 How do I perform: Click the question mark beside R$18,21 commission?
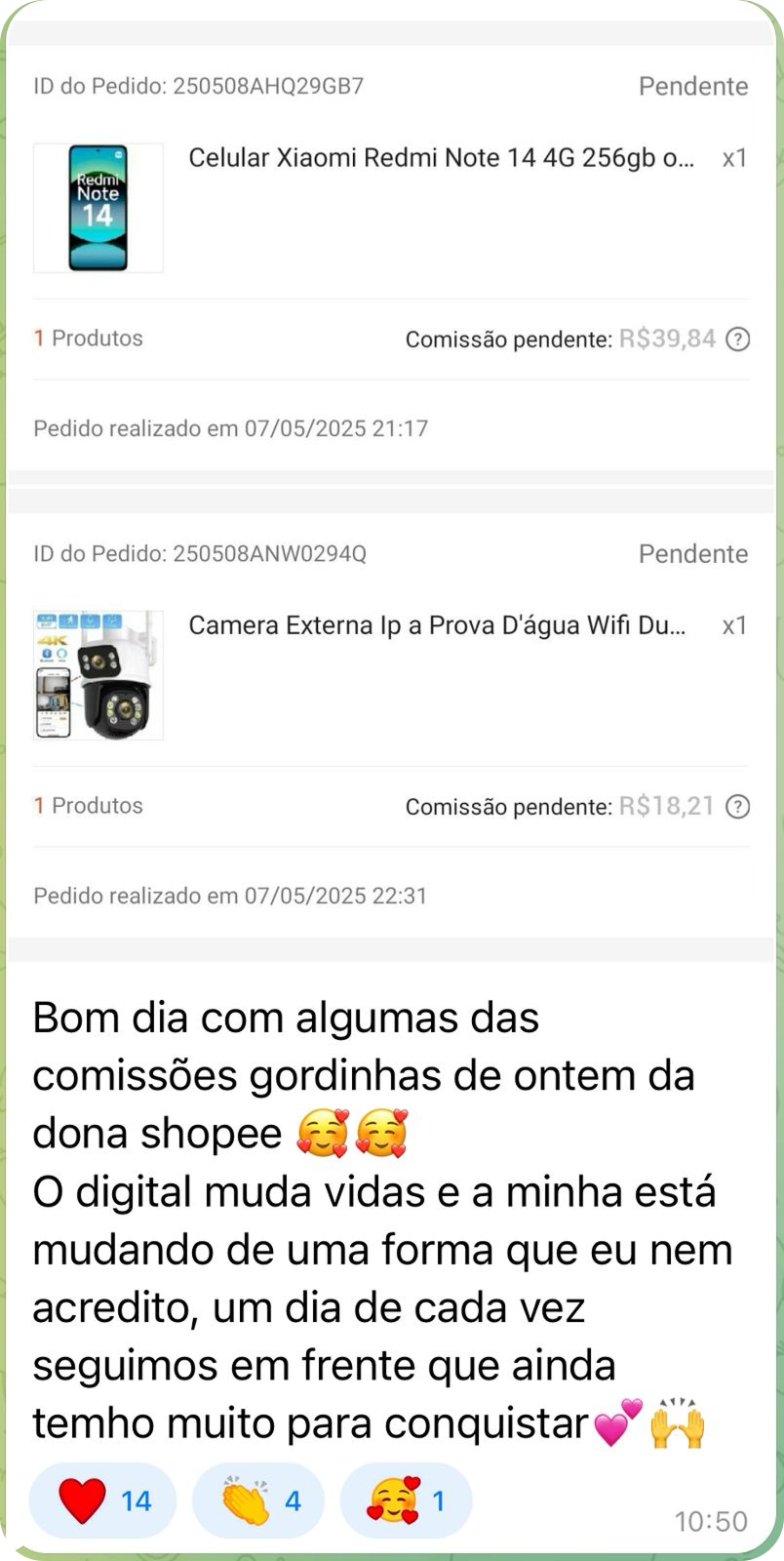(738, 807)
